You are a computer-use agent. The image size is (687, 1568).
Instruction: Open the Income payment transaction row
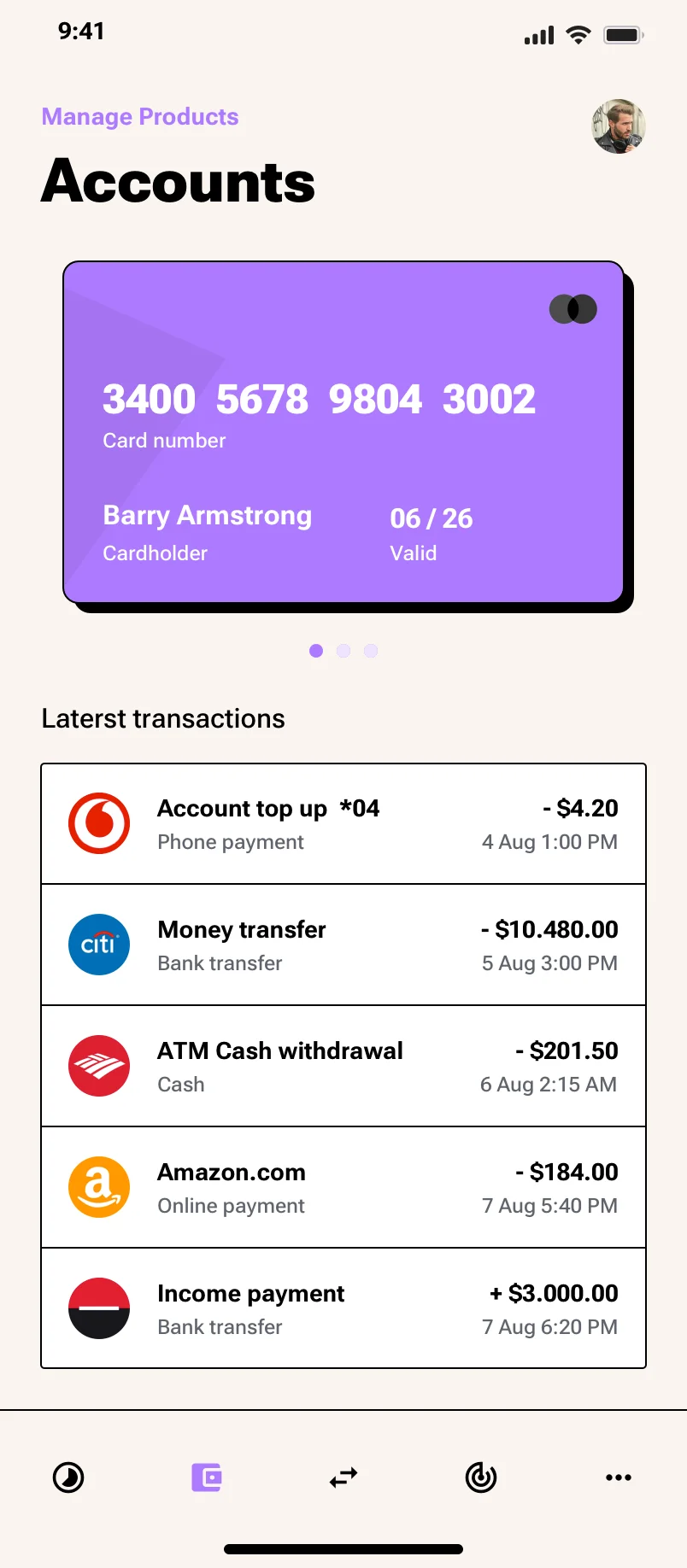point(343,1308)
